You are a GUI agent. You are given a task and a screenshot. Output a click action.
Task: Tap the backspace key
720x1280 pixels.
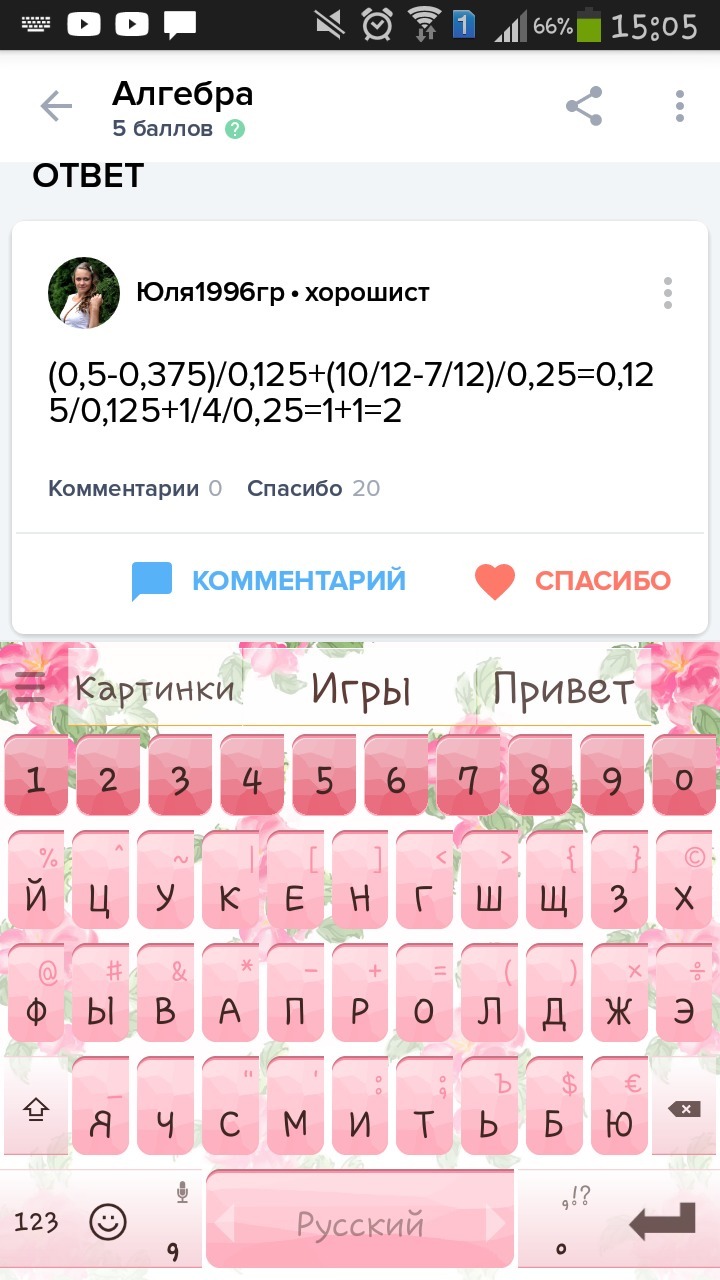(684, 1109)
